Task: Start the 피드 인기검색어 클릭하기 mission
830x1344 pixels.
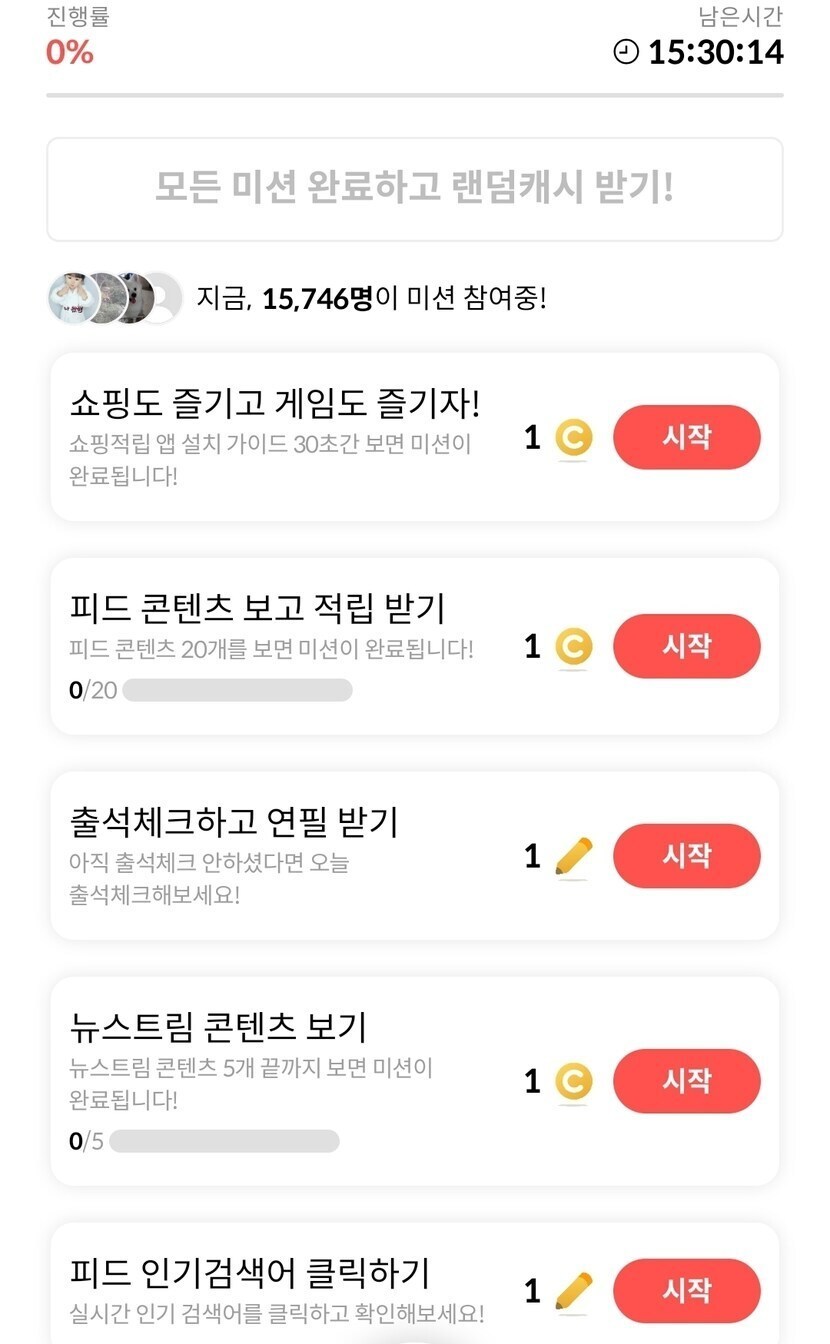Action: 686,1290
